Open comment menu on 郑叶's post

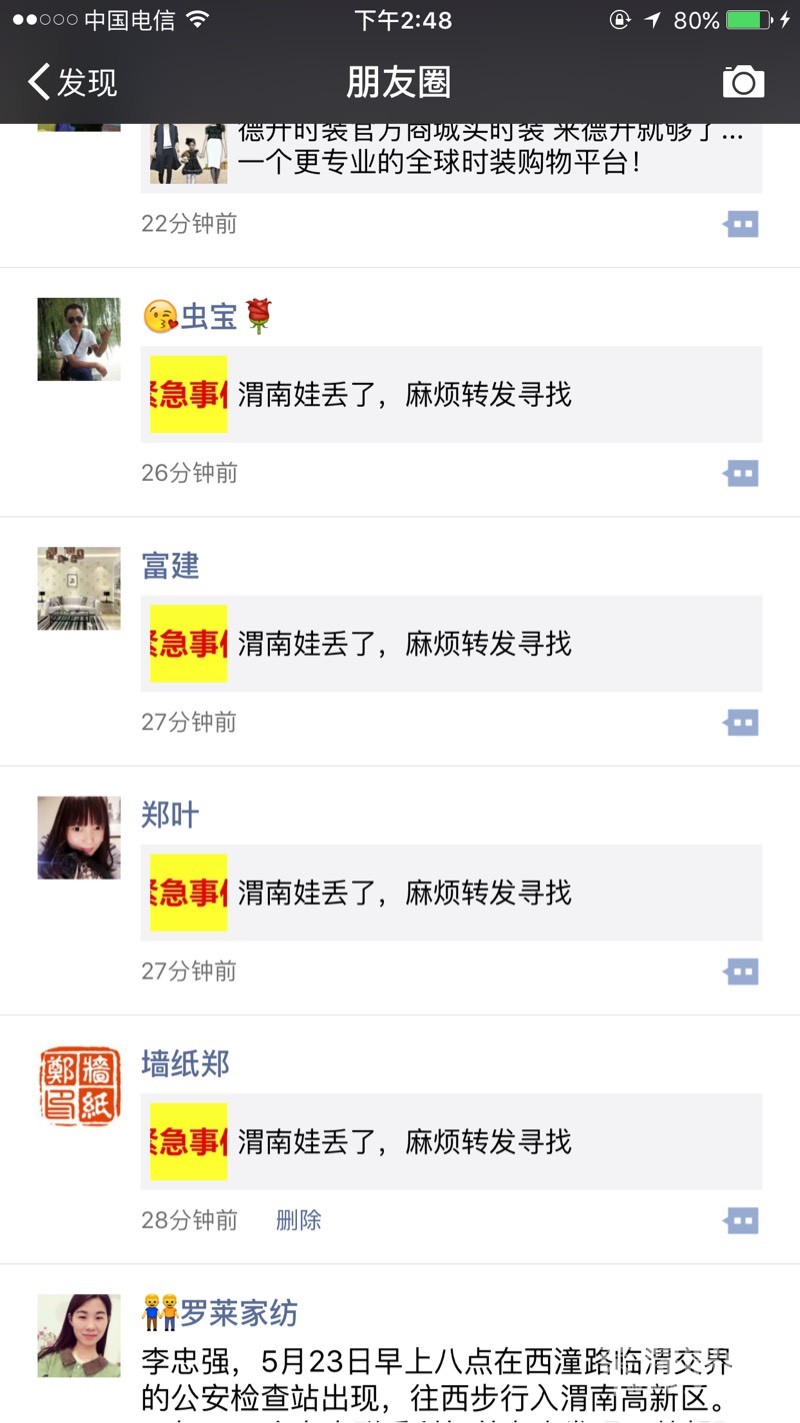point(741,971)
